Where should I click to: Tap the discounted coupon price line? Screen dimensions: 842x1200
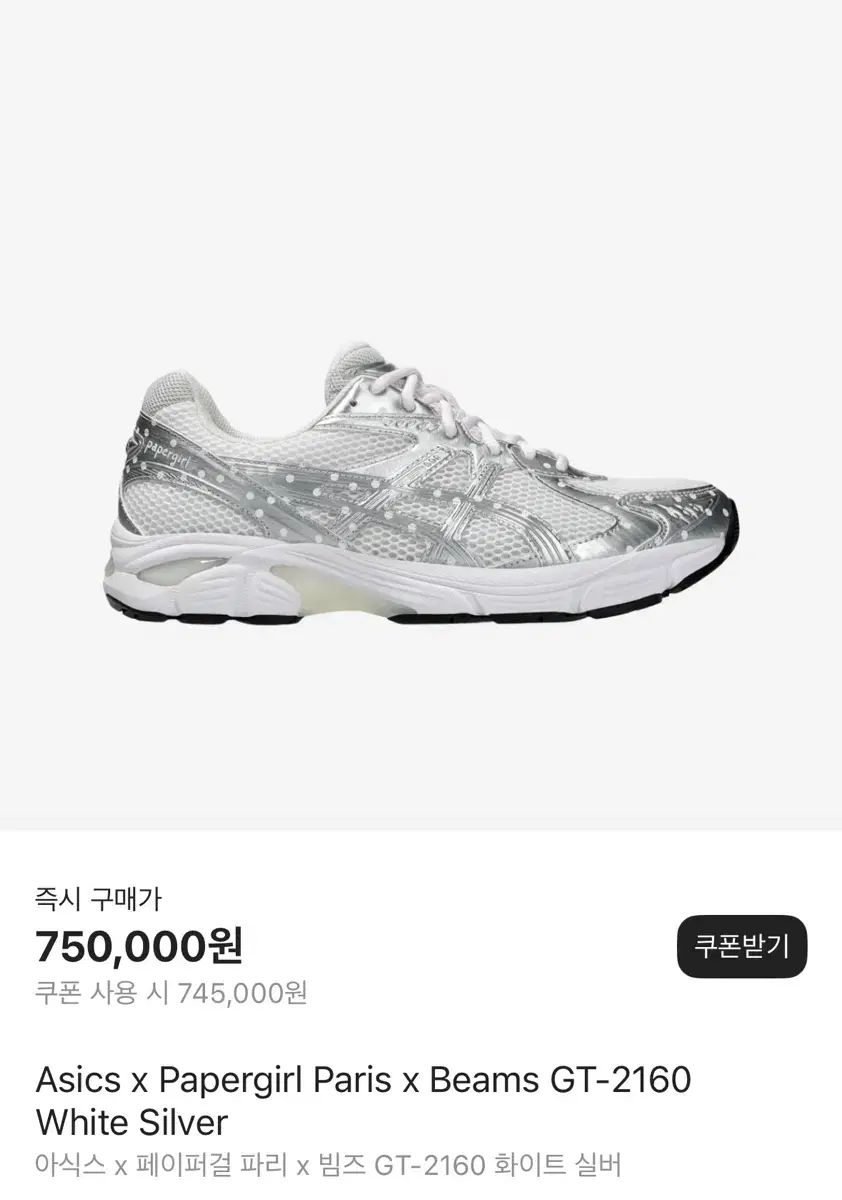168,992
